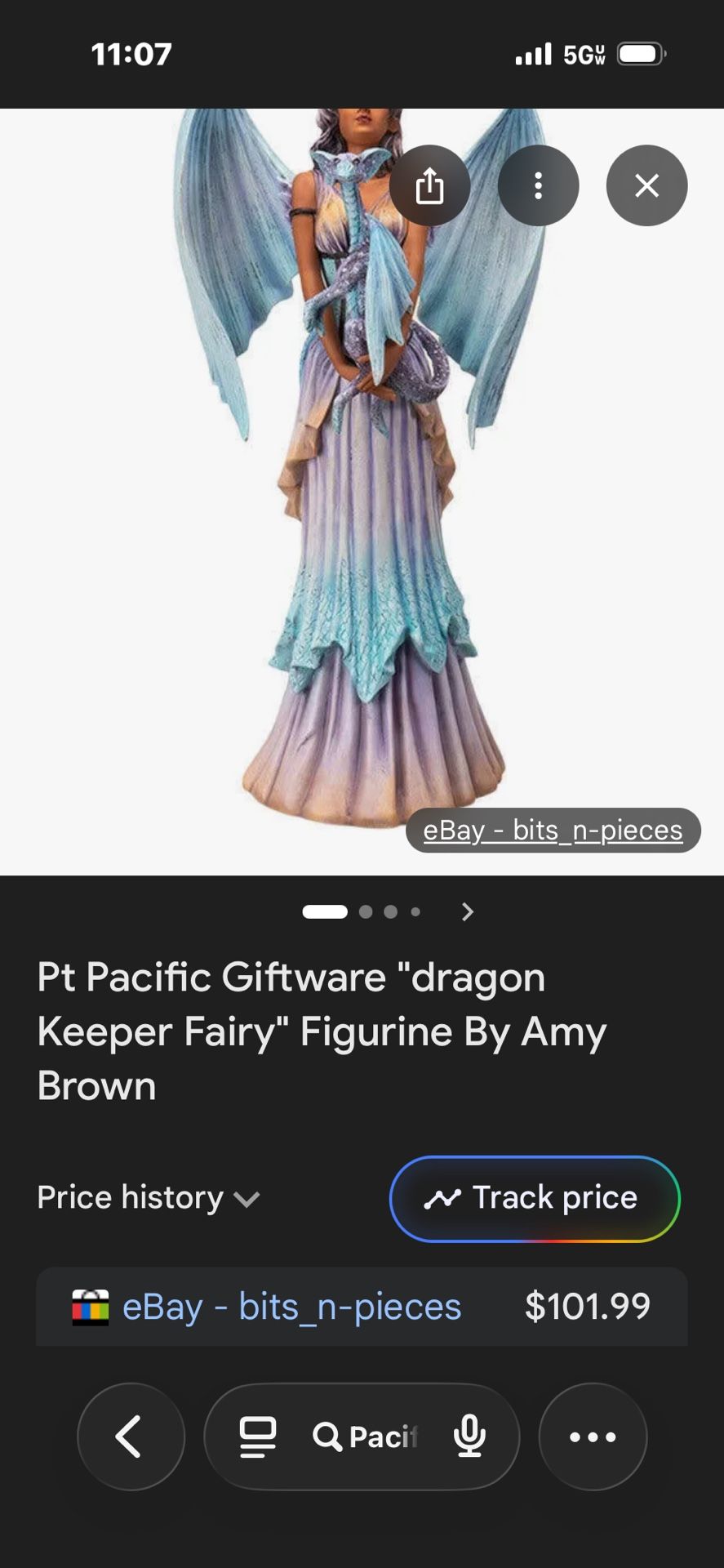Select the first filled carousel indicator
The height and width of the screenshot is (1568, 724).
click(x=324, y=911)
